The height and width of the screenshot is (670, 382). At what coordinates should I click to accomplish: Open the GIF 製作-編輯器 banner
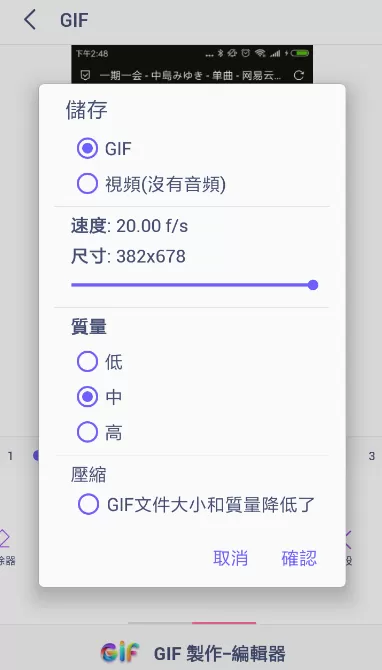pyautogui.click(x=191, y=652)
